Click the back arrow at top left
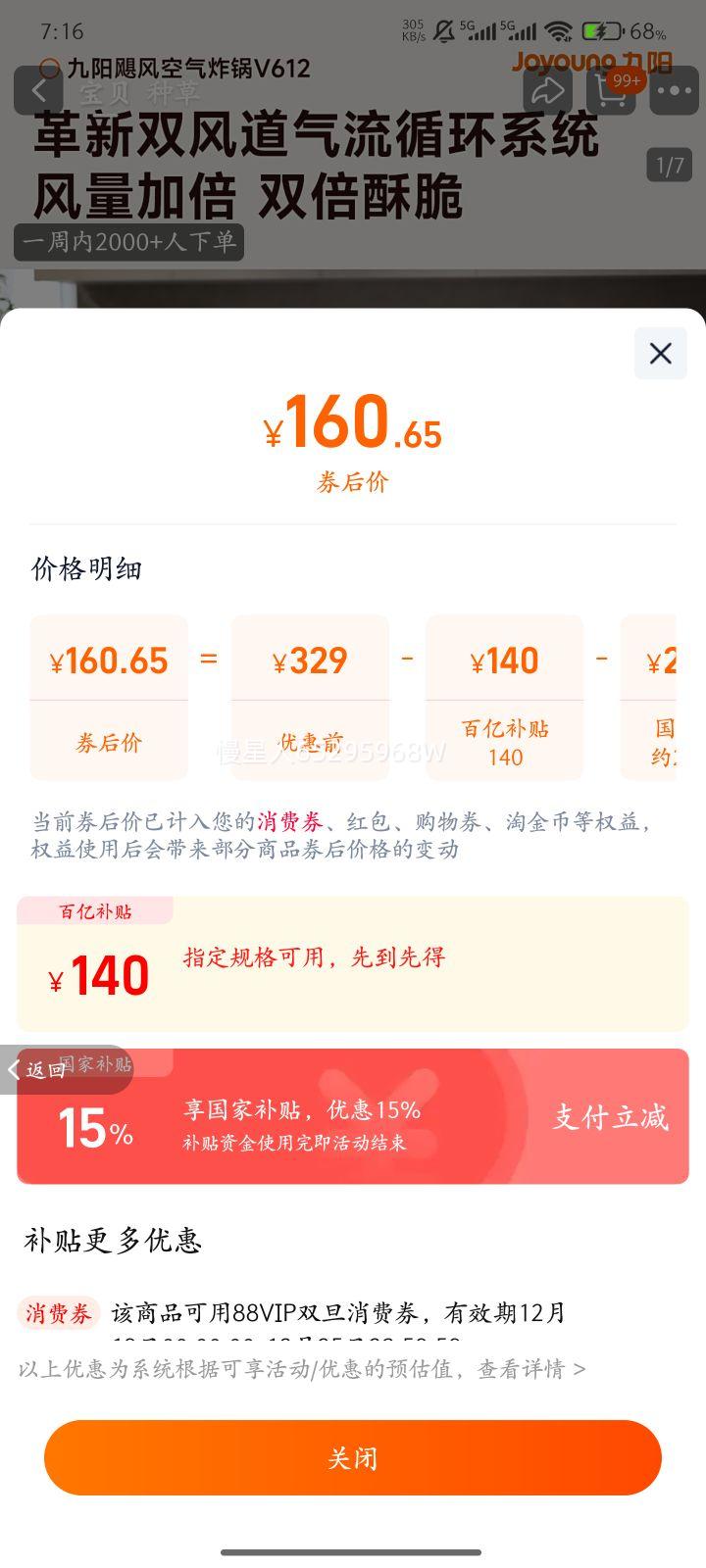This screenshot has width=706, height=1568. click(41, 89)
